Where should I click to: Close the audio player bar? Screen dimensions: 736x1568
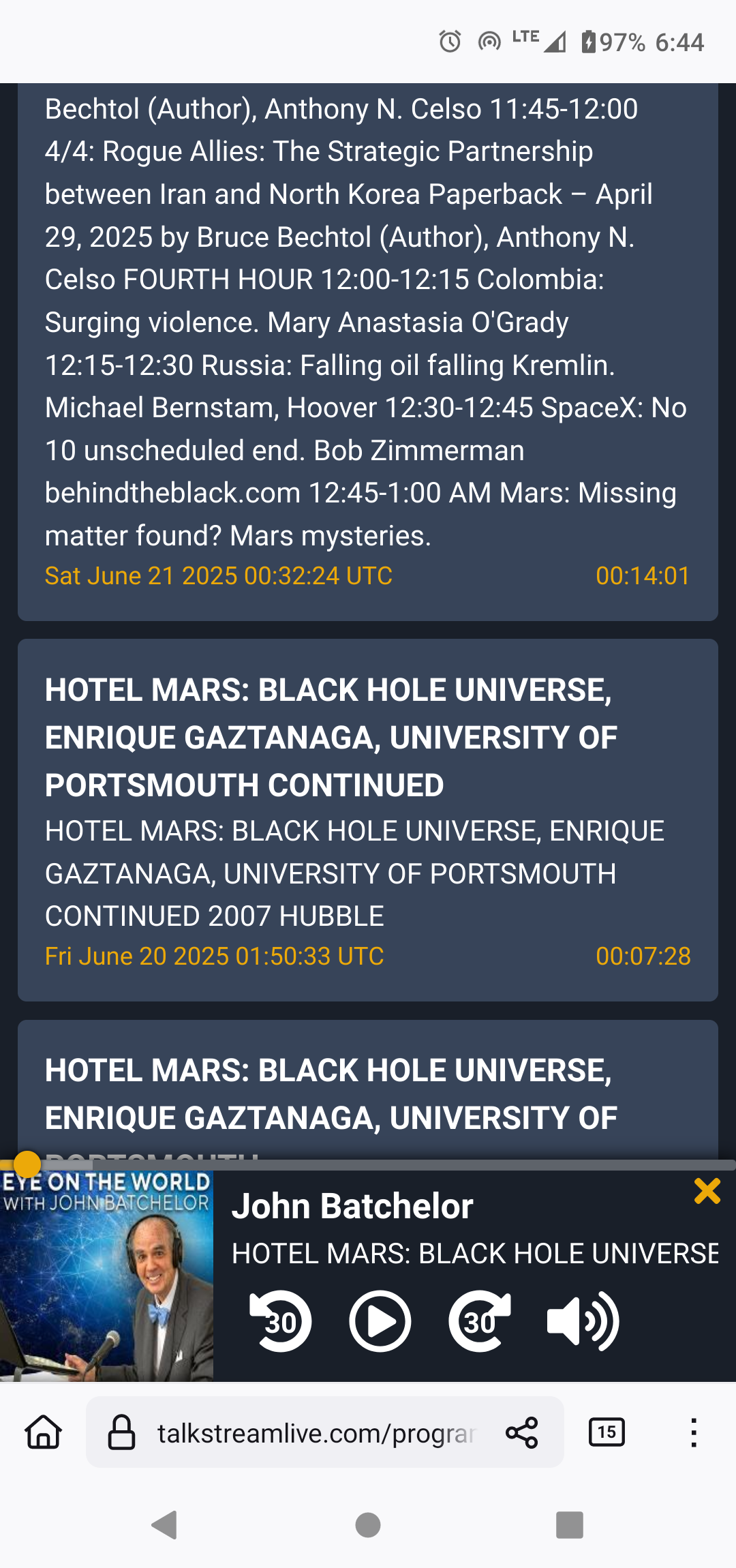click(707, 1191)
